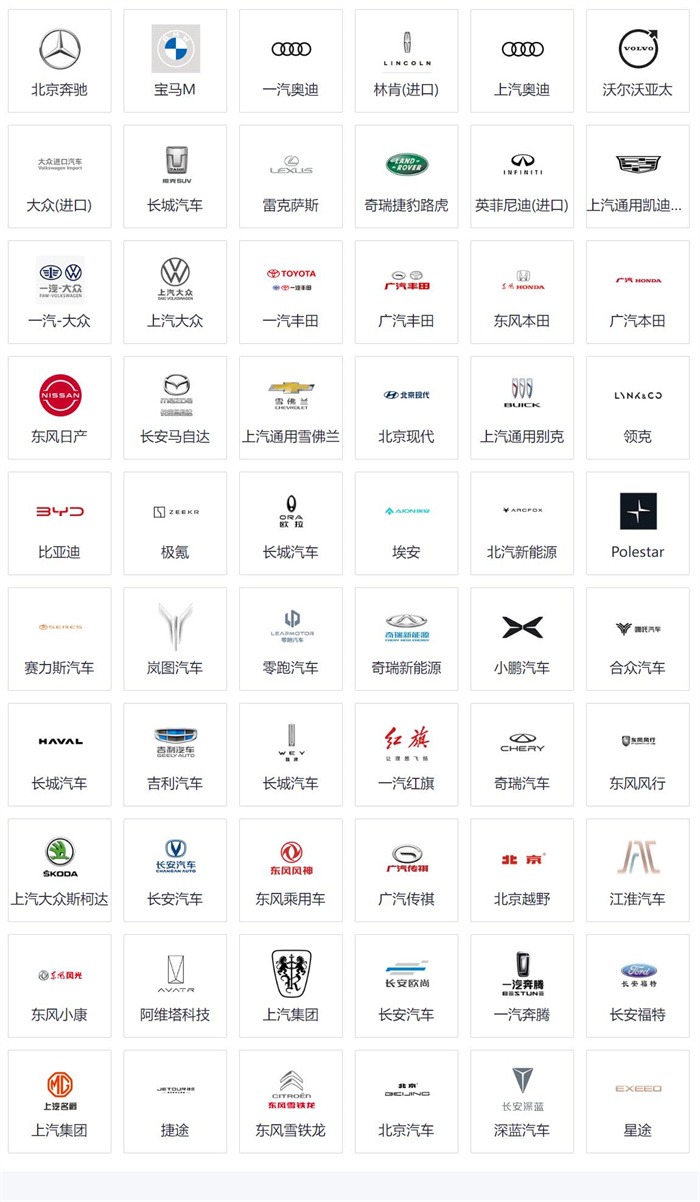This screenshot has width=700, height=1202.
Task: Choose 一汽奥迪 from the brand grid
Action: pyautogui.click(x=291, y=61)
